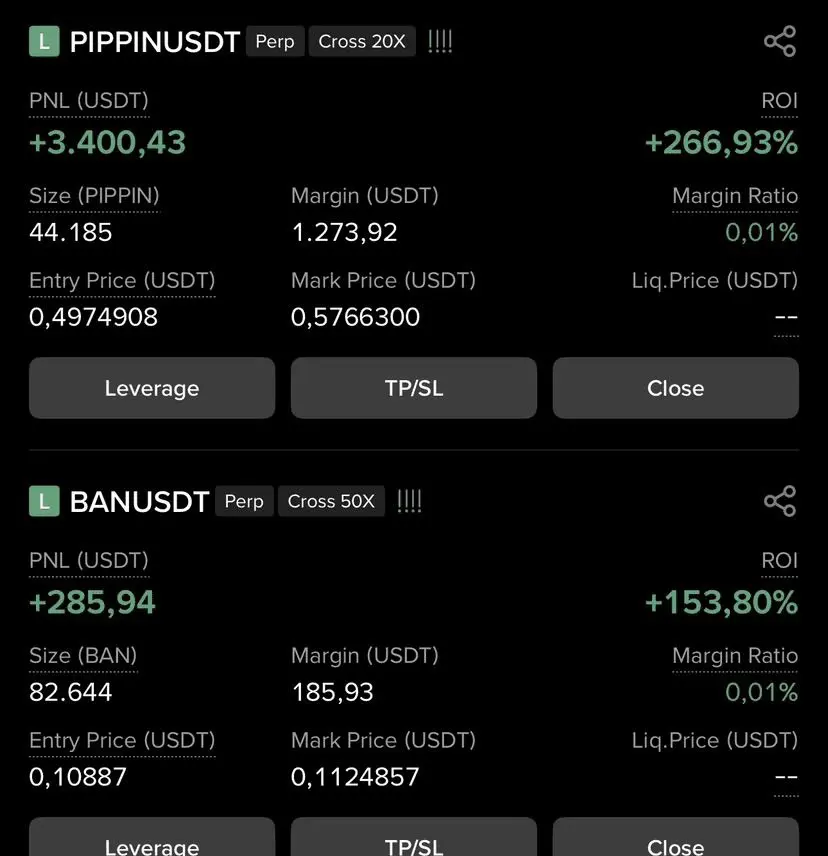Close the PIPPINUSDT position

click(x=675, y=388)
